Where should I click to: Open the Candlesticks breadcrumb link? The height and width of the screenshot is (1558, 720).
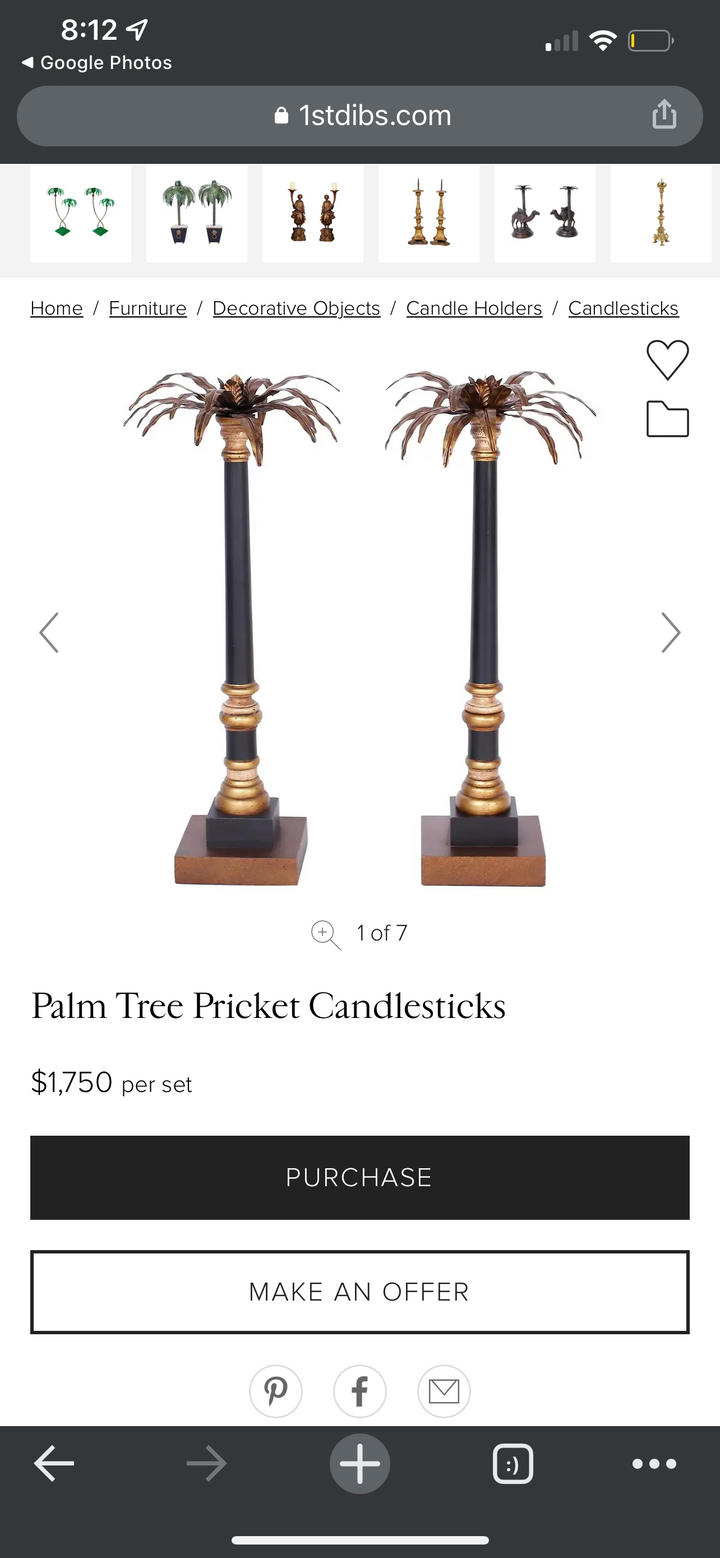click(623, 308)
